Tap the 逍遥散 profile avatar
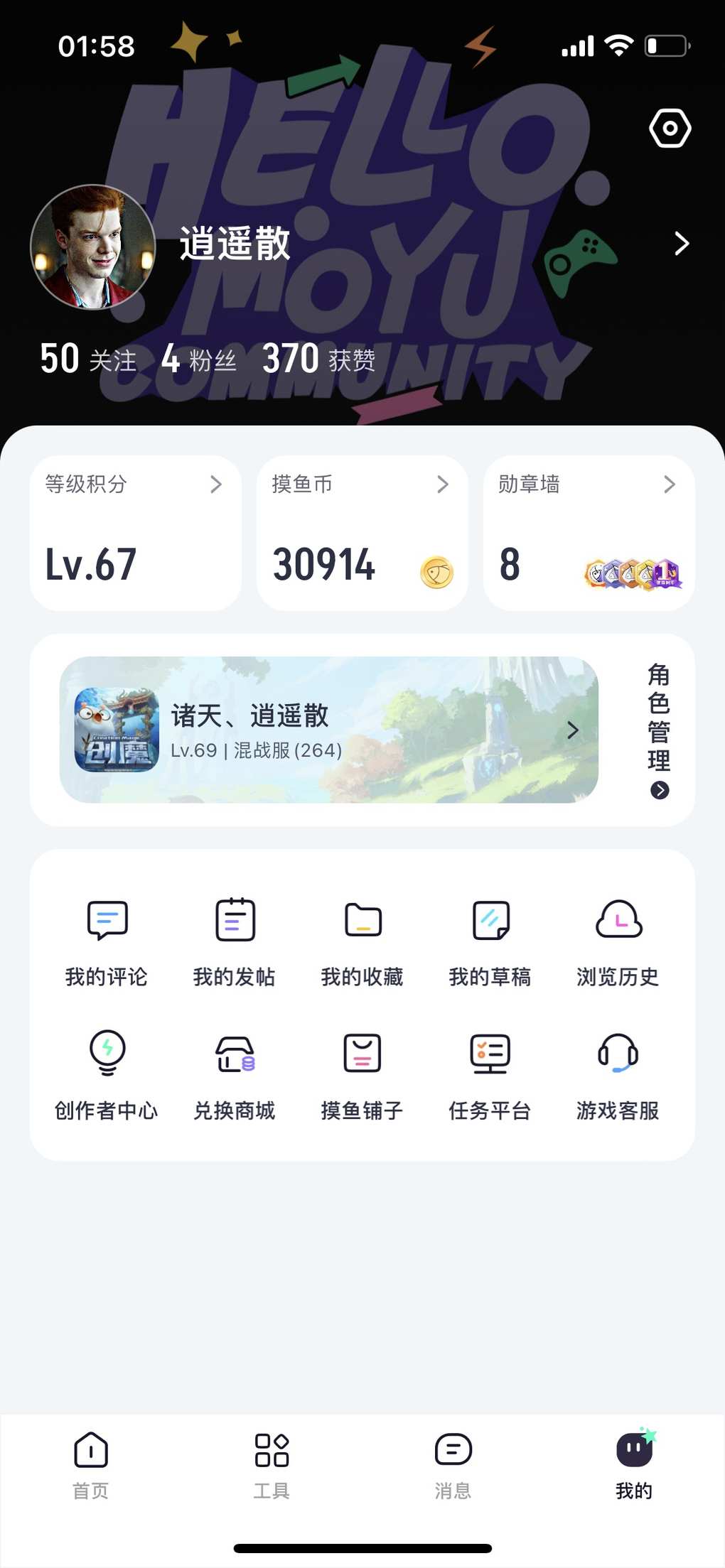The image size is (725, 1568). (x=92, y=247)
